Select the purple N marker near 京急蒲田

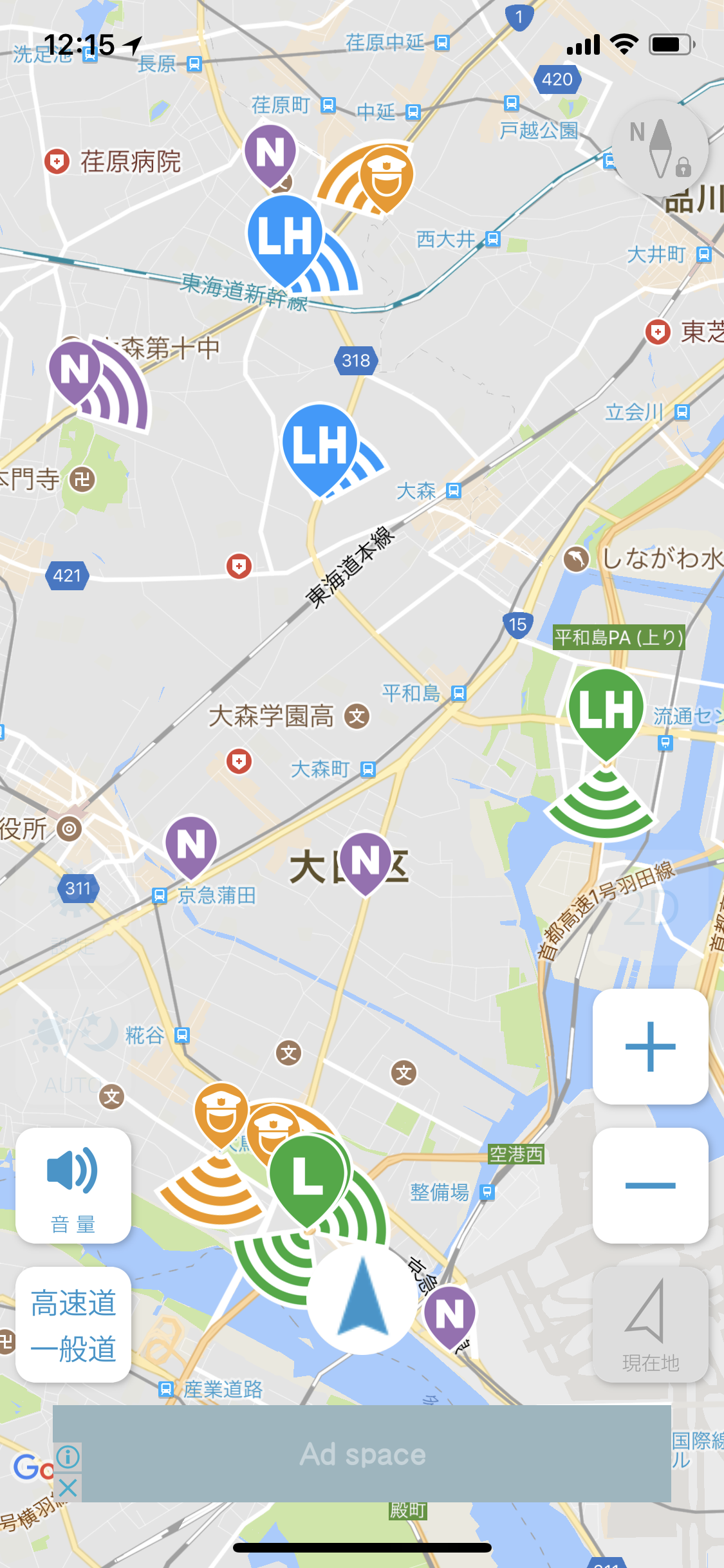[x=190, y=845]
